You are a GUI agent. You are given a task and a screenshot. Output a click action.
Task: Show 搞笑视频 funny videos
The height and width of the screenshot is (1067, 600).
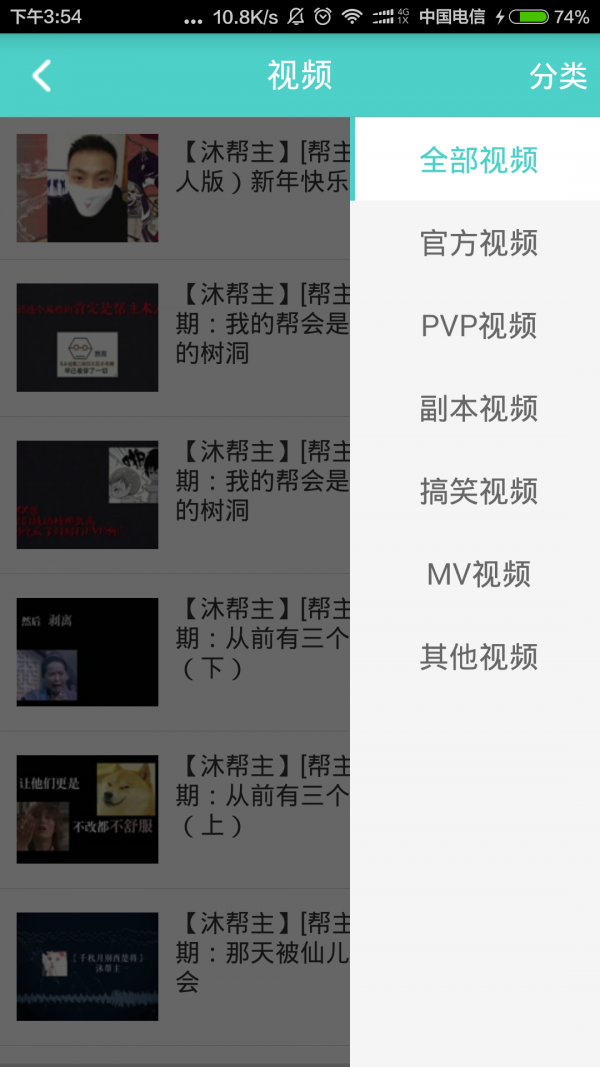click(478, 491)
